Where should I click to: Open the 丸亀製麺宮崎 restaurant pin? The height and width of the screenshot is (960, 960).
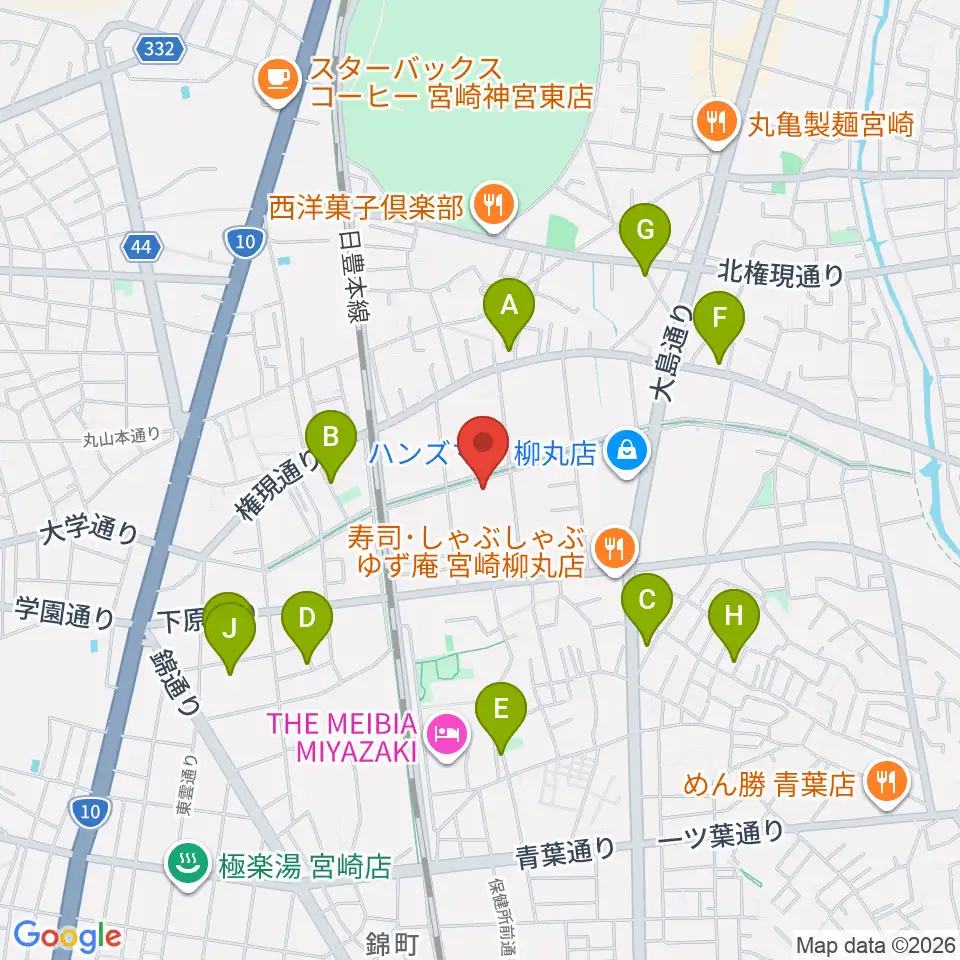(716, 126)
